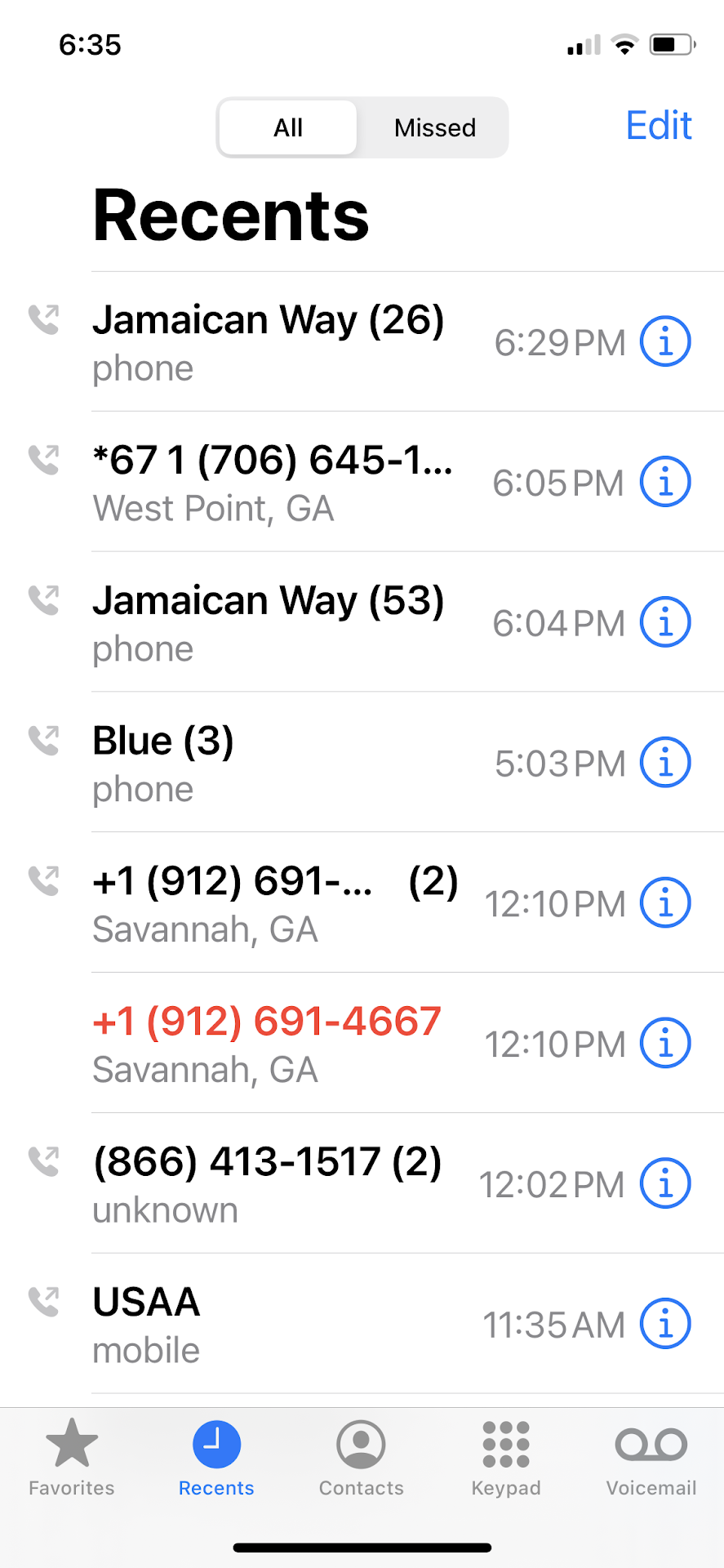Show info for USAA call
The width and height of the screenshot is (724, 1568).
click(x=665, y=1324)
